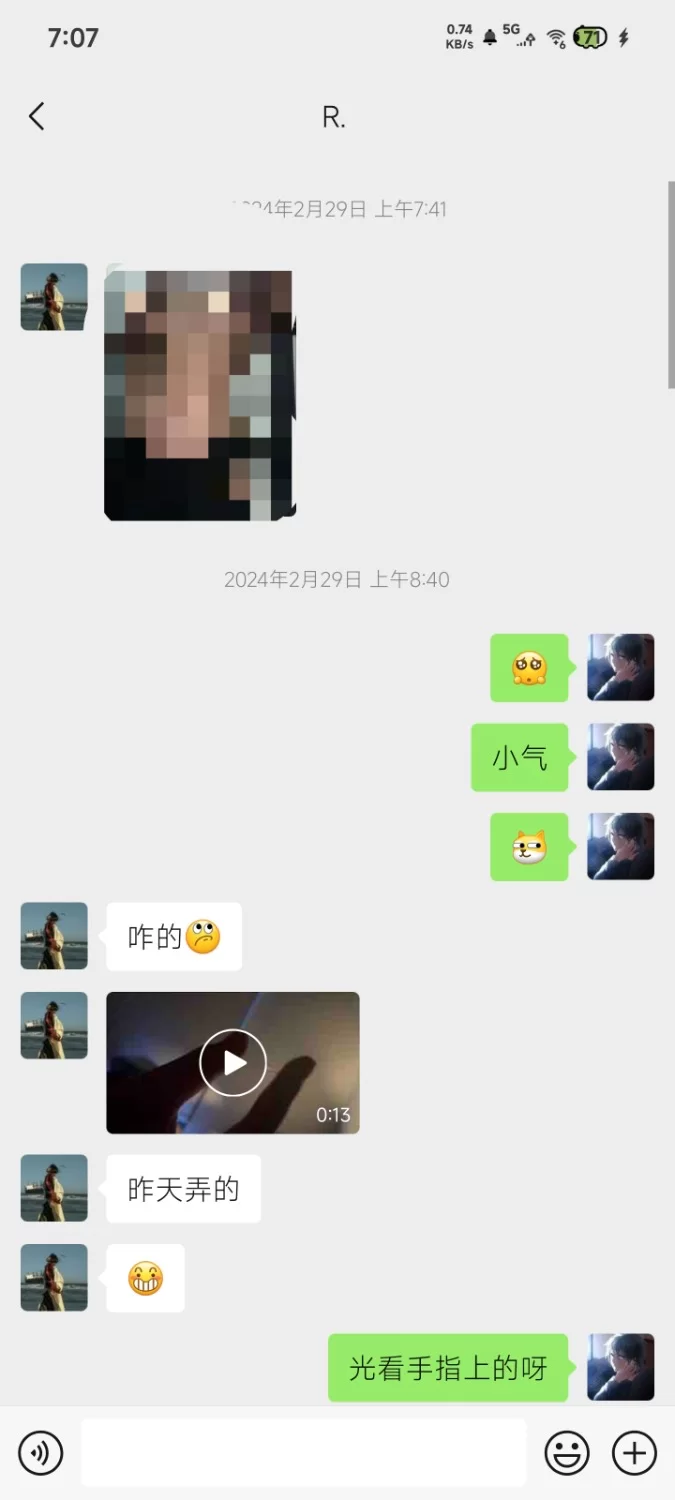The image size is (675, 1500).
Task: View my avatar beside the 小气 message
Action: [x=620, y=757]
